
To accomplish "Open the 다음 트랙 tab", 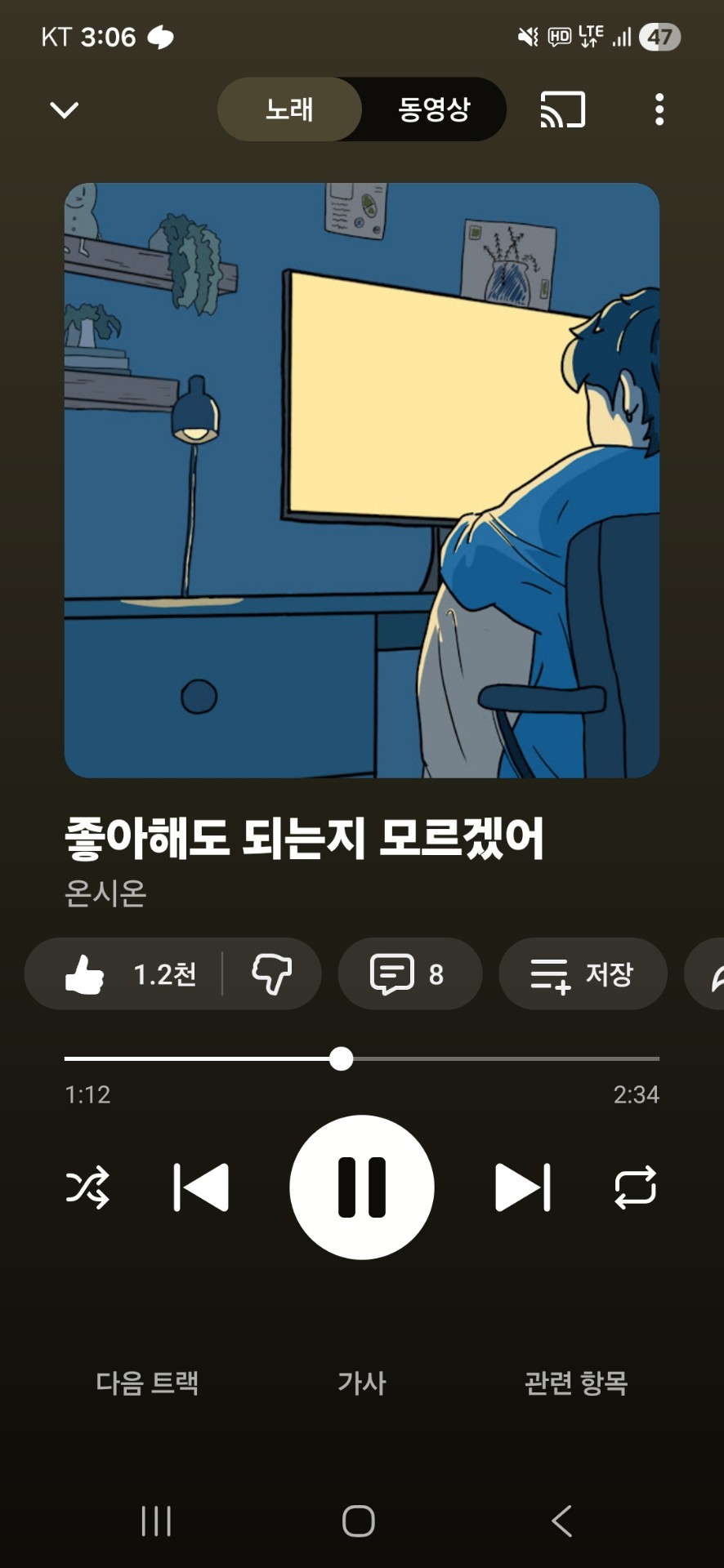I will coord(147,1383).
